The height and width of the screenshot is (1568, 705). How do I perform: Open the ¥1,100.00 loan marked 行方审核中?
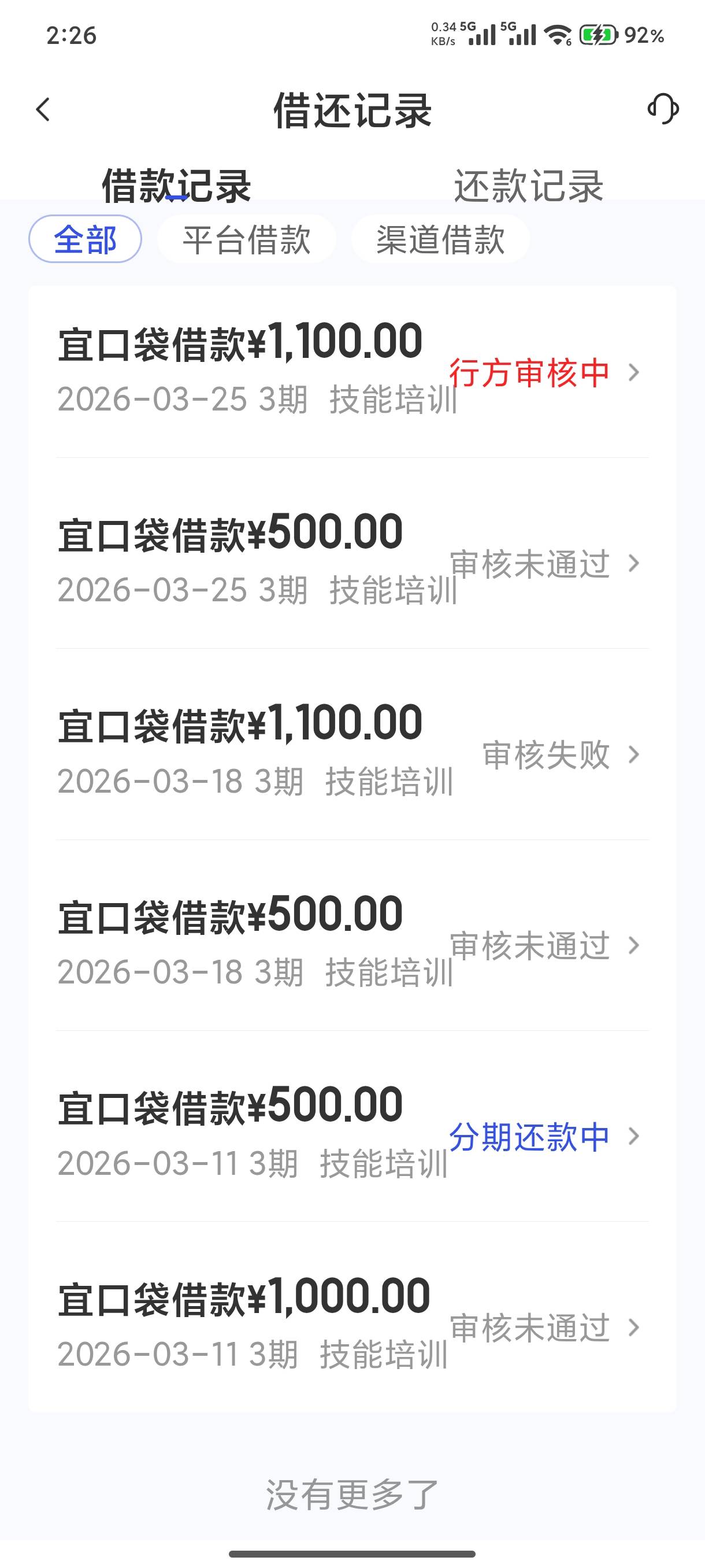352,371
